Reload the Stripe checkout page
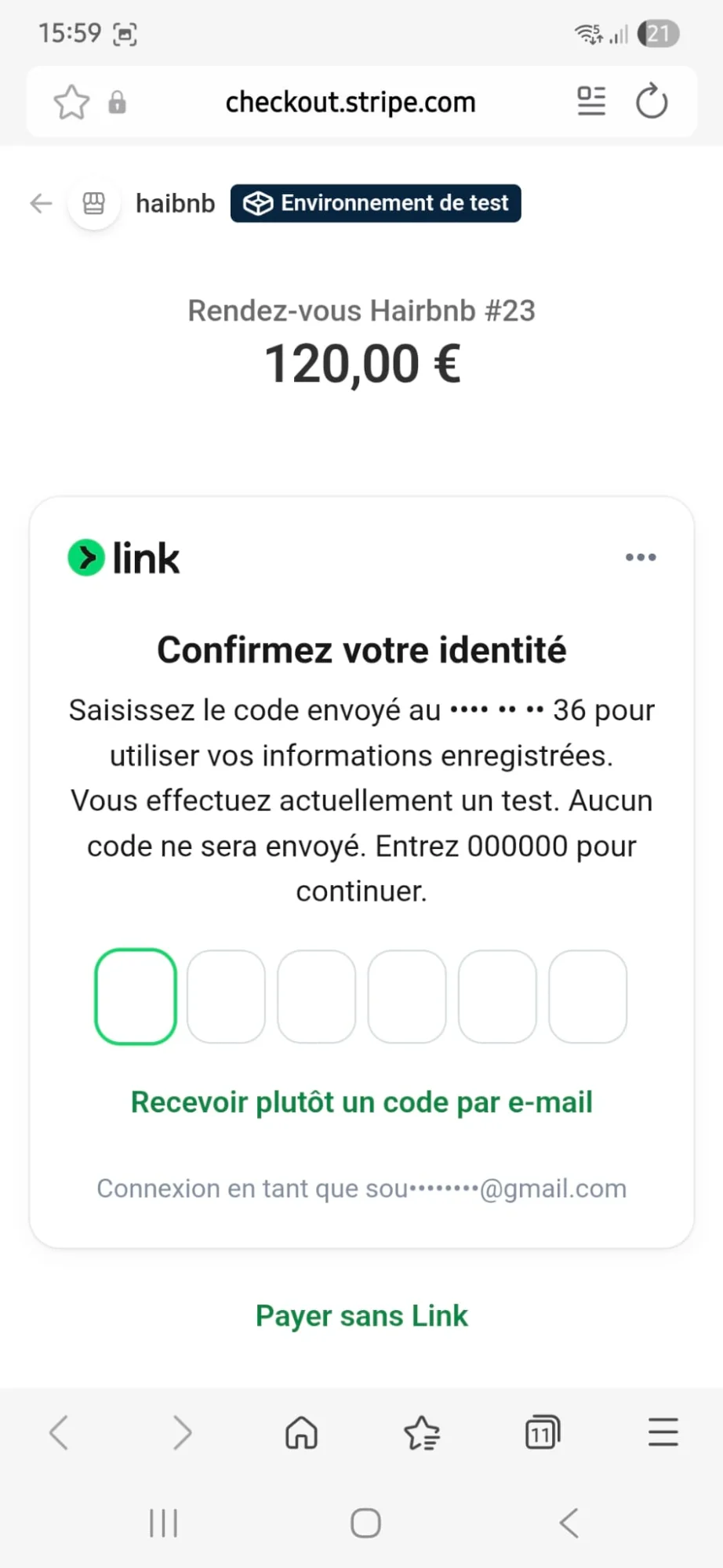Viewport: 723px width, 1568px height. (x=651, y=102)
